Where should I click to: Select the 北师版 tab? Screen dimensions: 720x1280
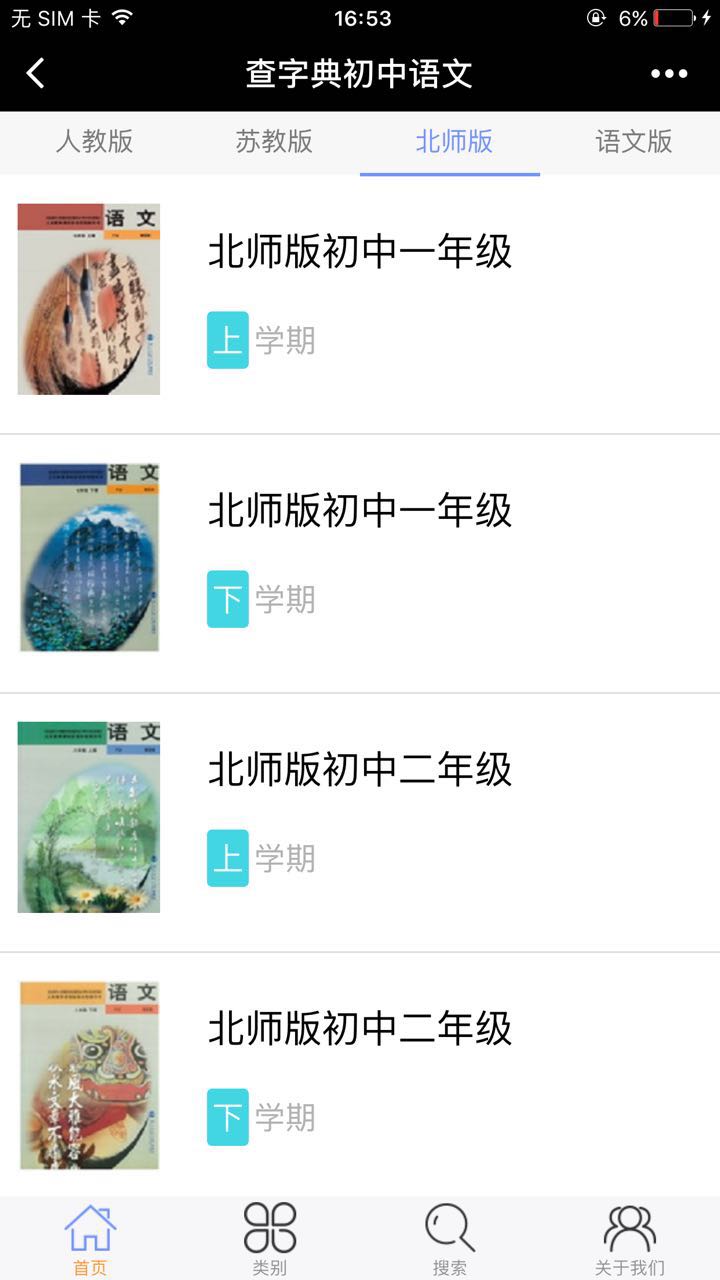pos(454,142)
